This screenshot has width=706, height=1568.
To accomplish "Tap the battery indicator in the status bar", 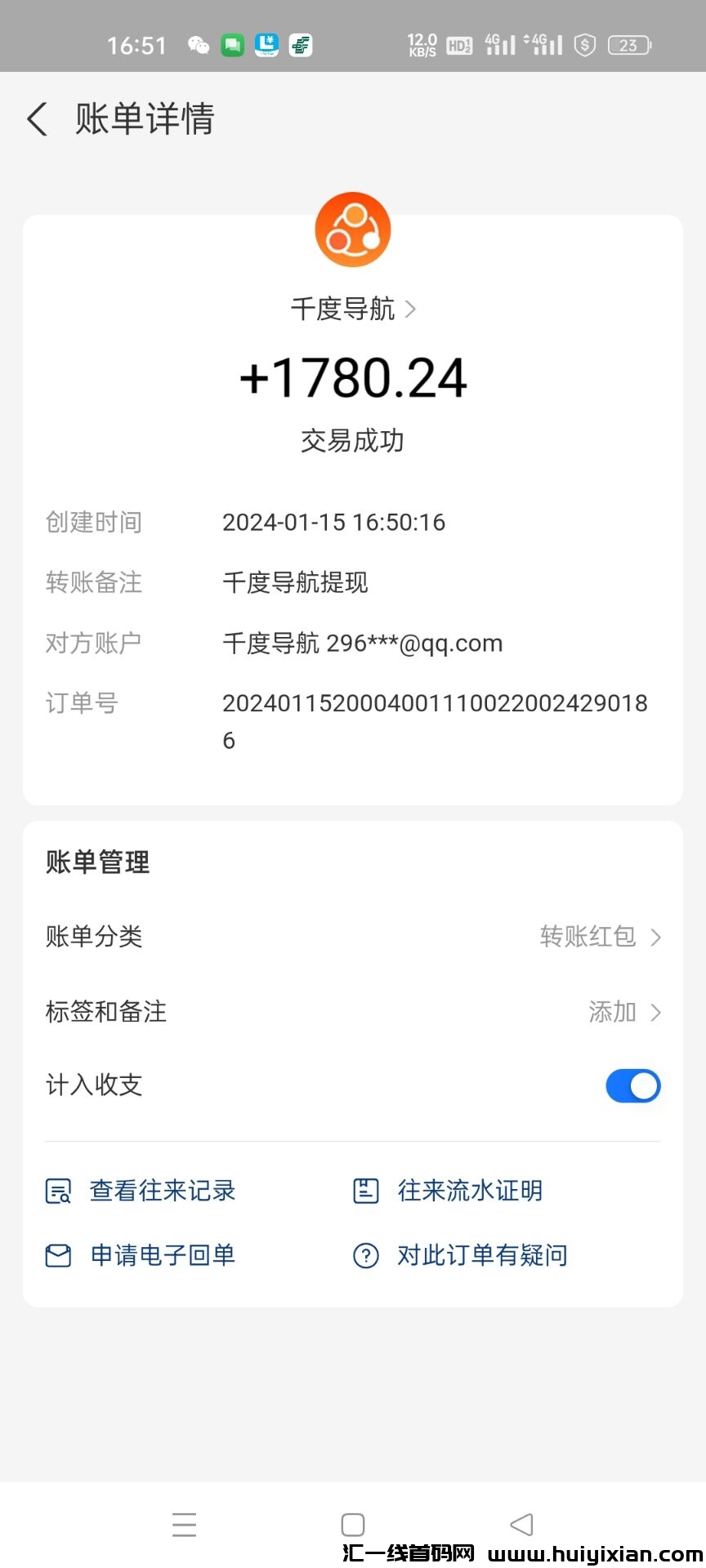I will [x=628, y=45].
